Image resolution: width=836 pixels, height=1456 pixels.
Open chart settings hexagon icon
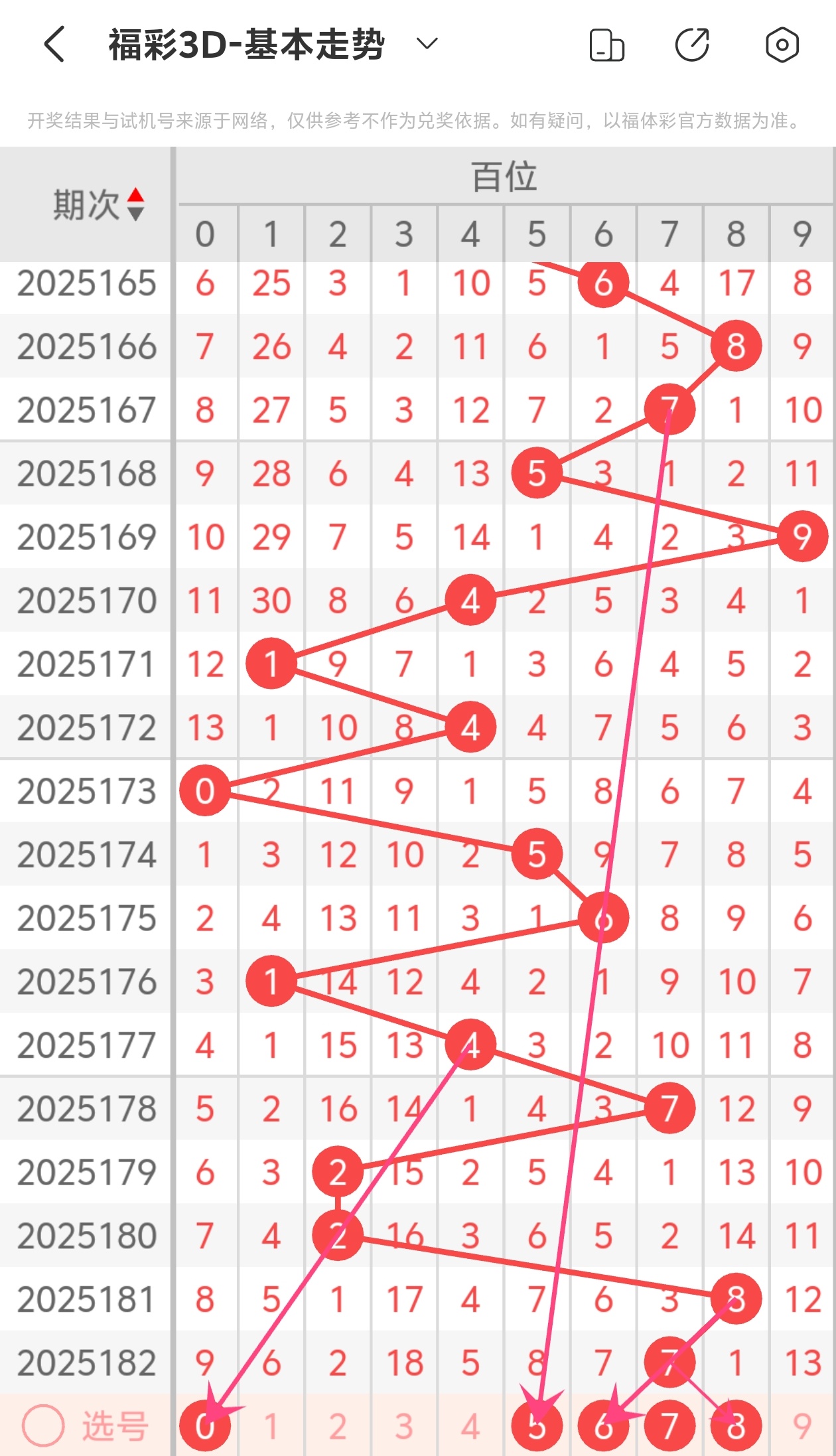782,45
